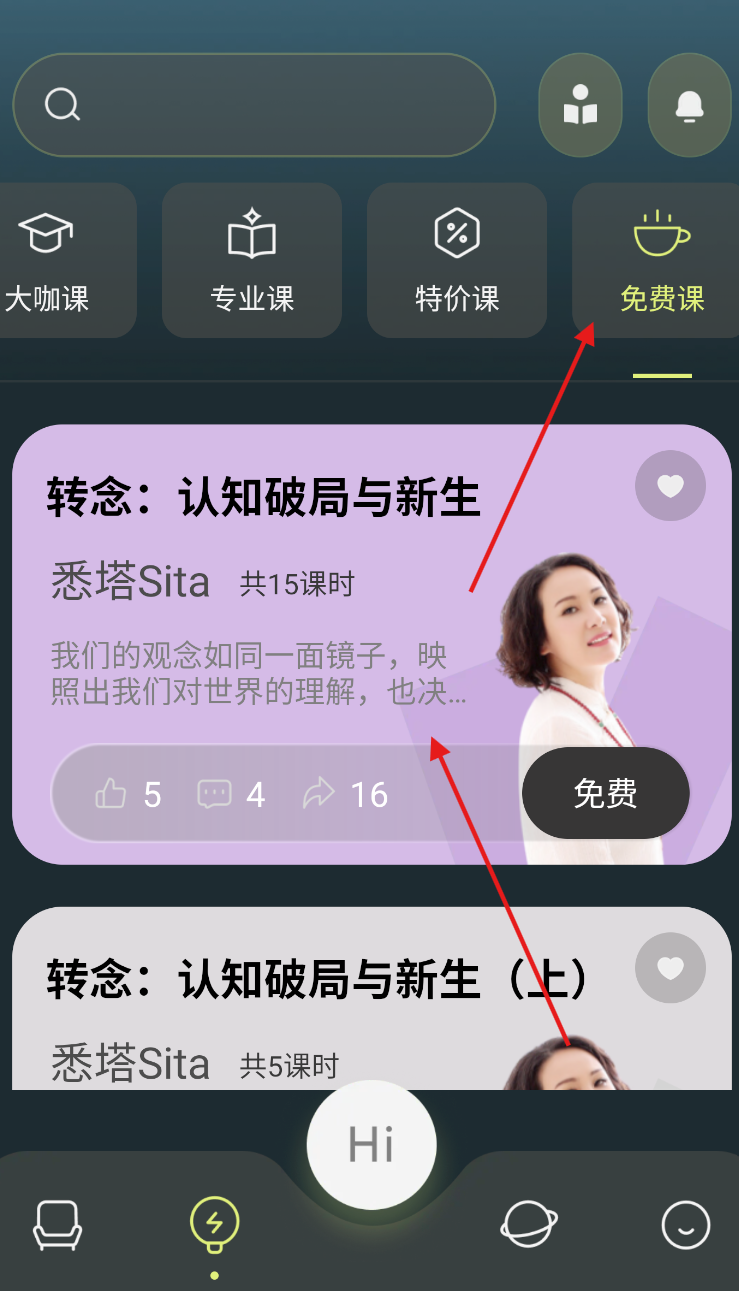
Task: Switch to the planet discover tab
Action: 529,1224
